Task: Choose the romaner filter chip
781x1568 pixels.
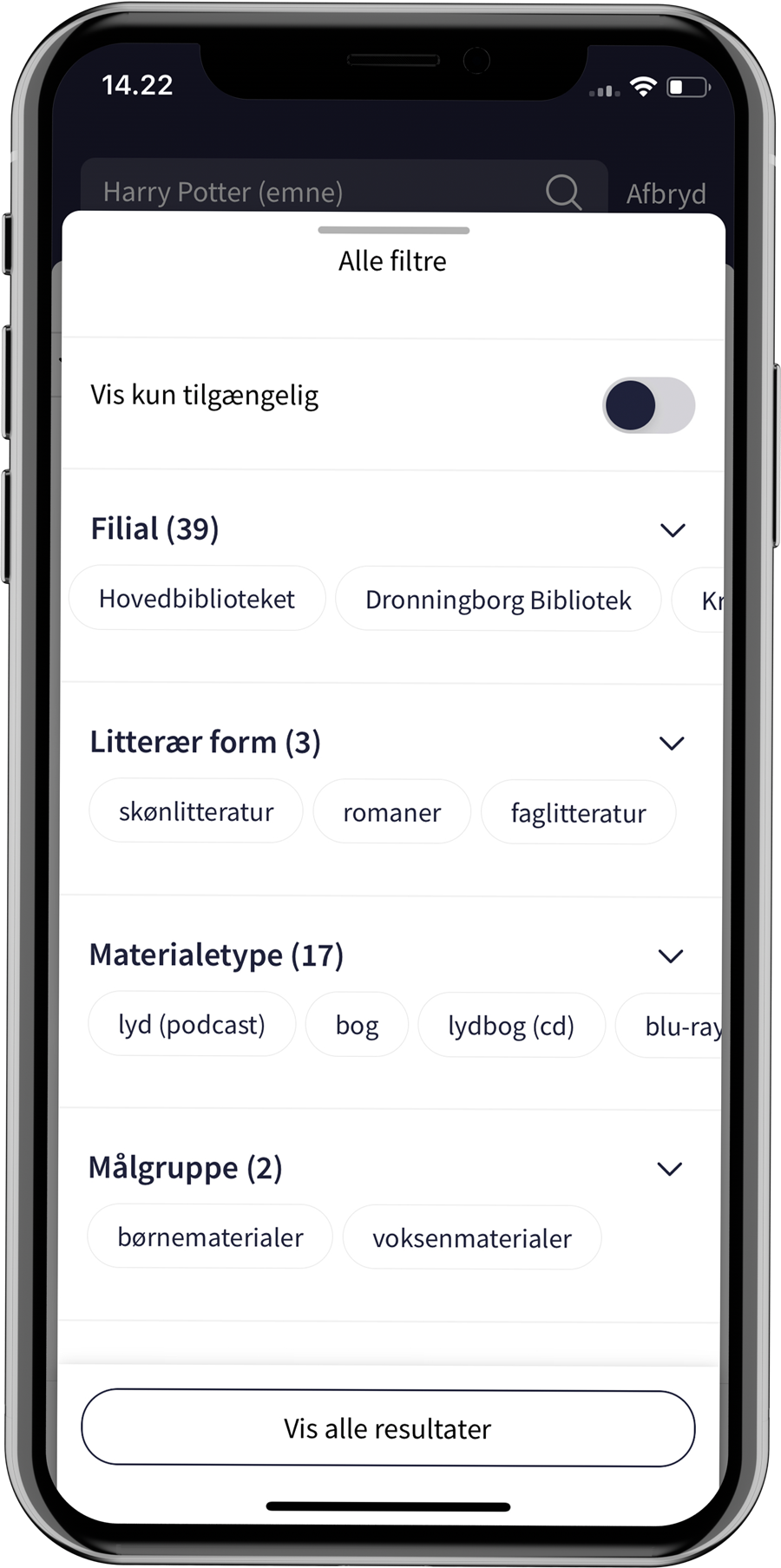Action: tap(391, 813)
